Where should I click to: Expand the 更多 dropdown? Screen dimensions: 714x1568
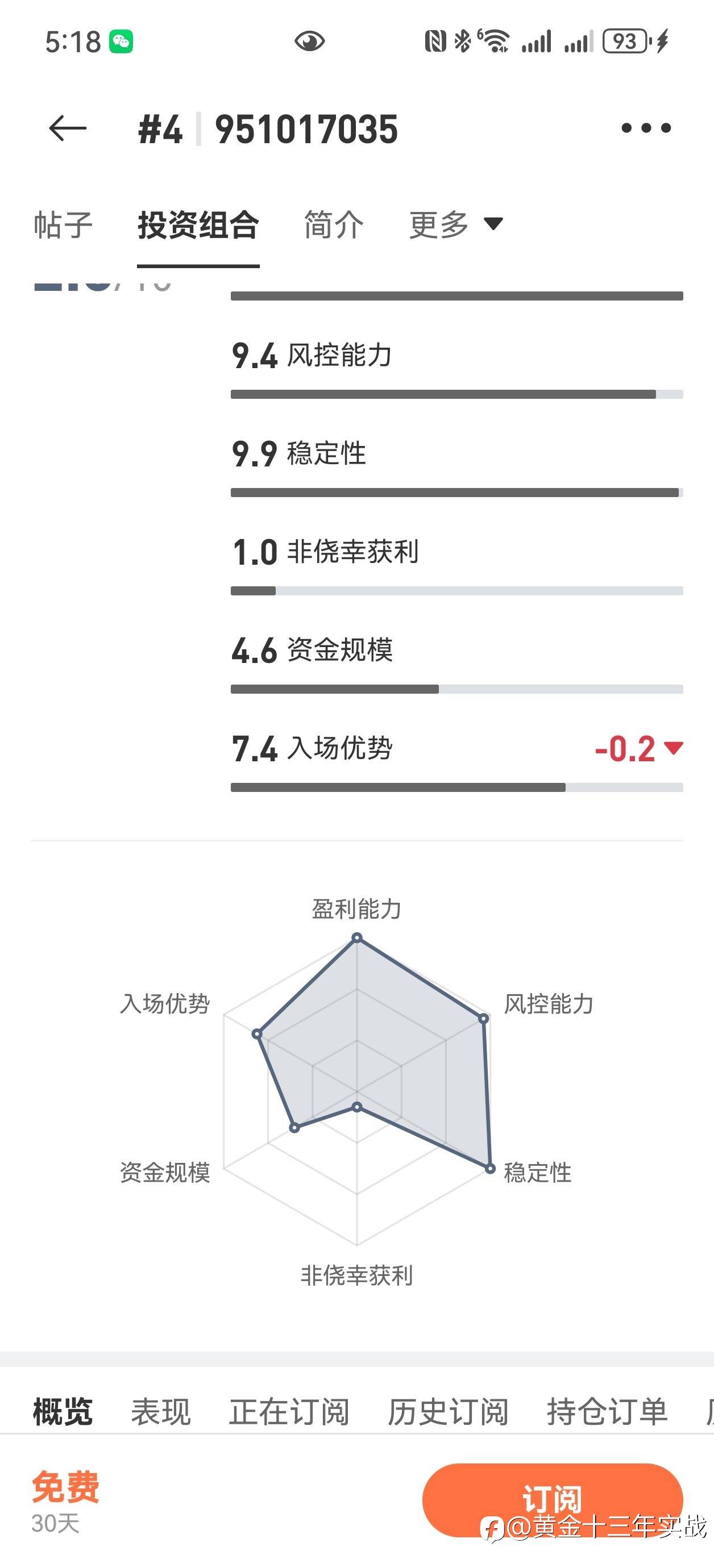point(456,224)
